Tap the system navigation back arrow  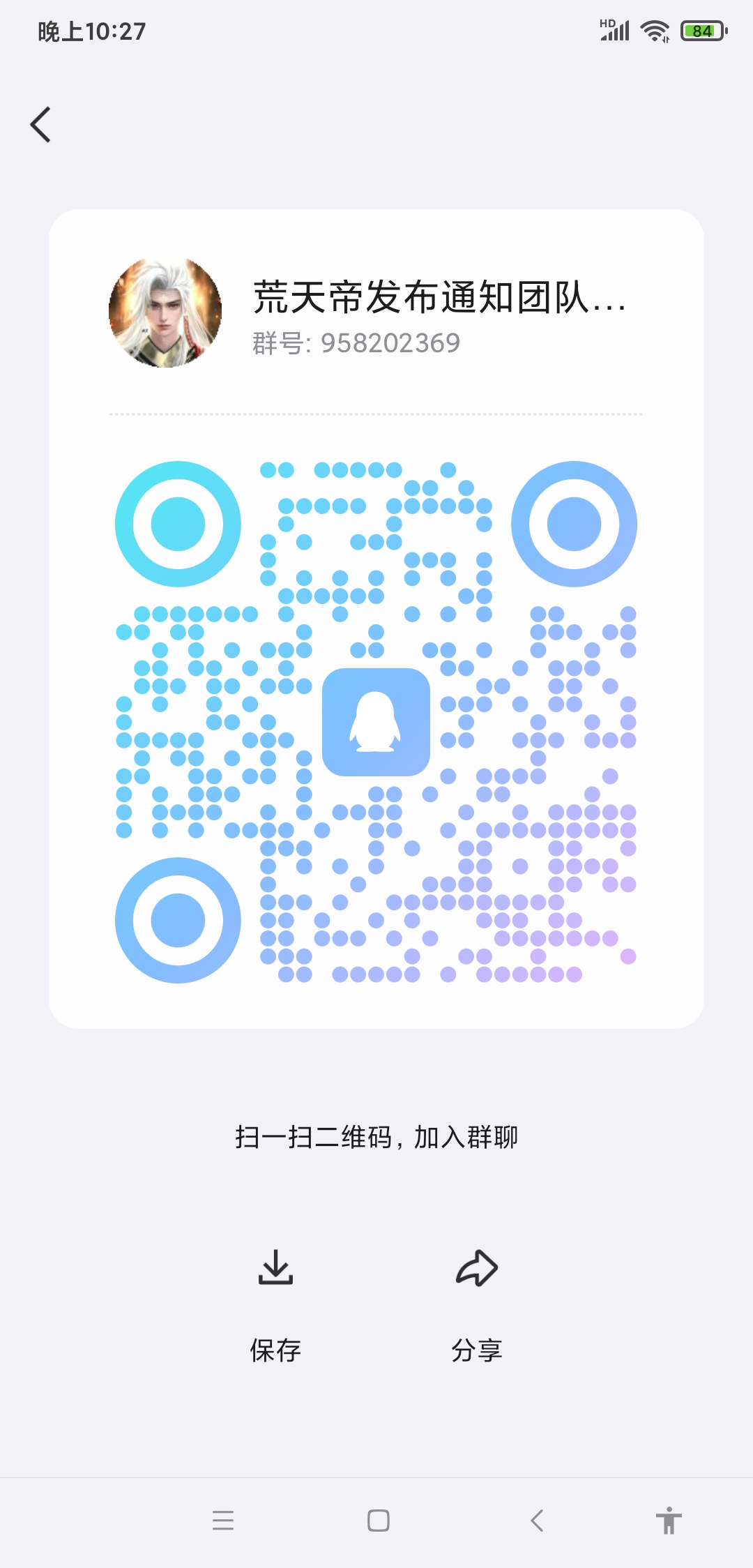click(x=537, y=1520)
